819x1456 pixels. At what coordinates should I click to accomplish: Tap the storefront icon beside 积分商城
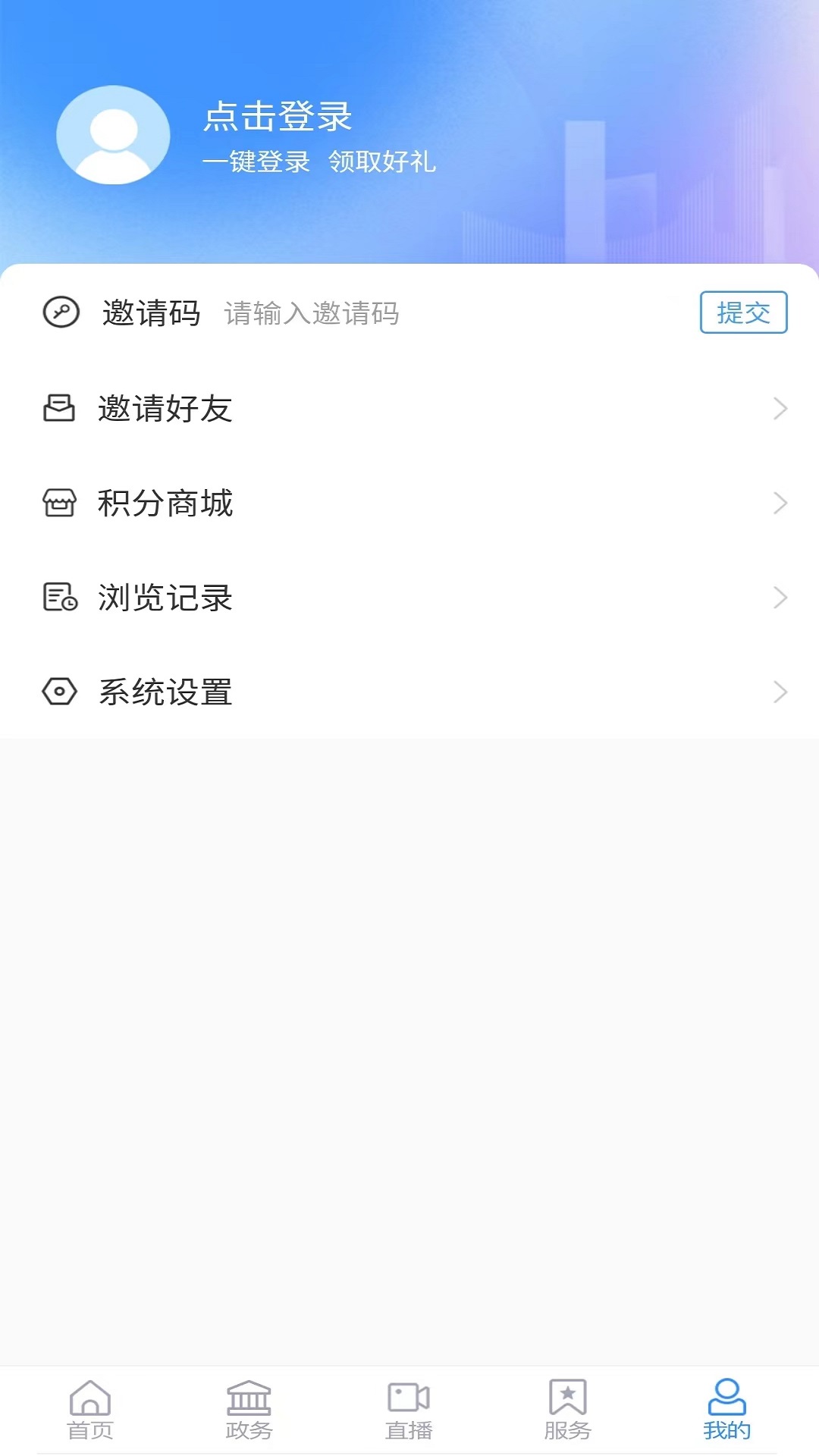[61, 503]
